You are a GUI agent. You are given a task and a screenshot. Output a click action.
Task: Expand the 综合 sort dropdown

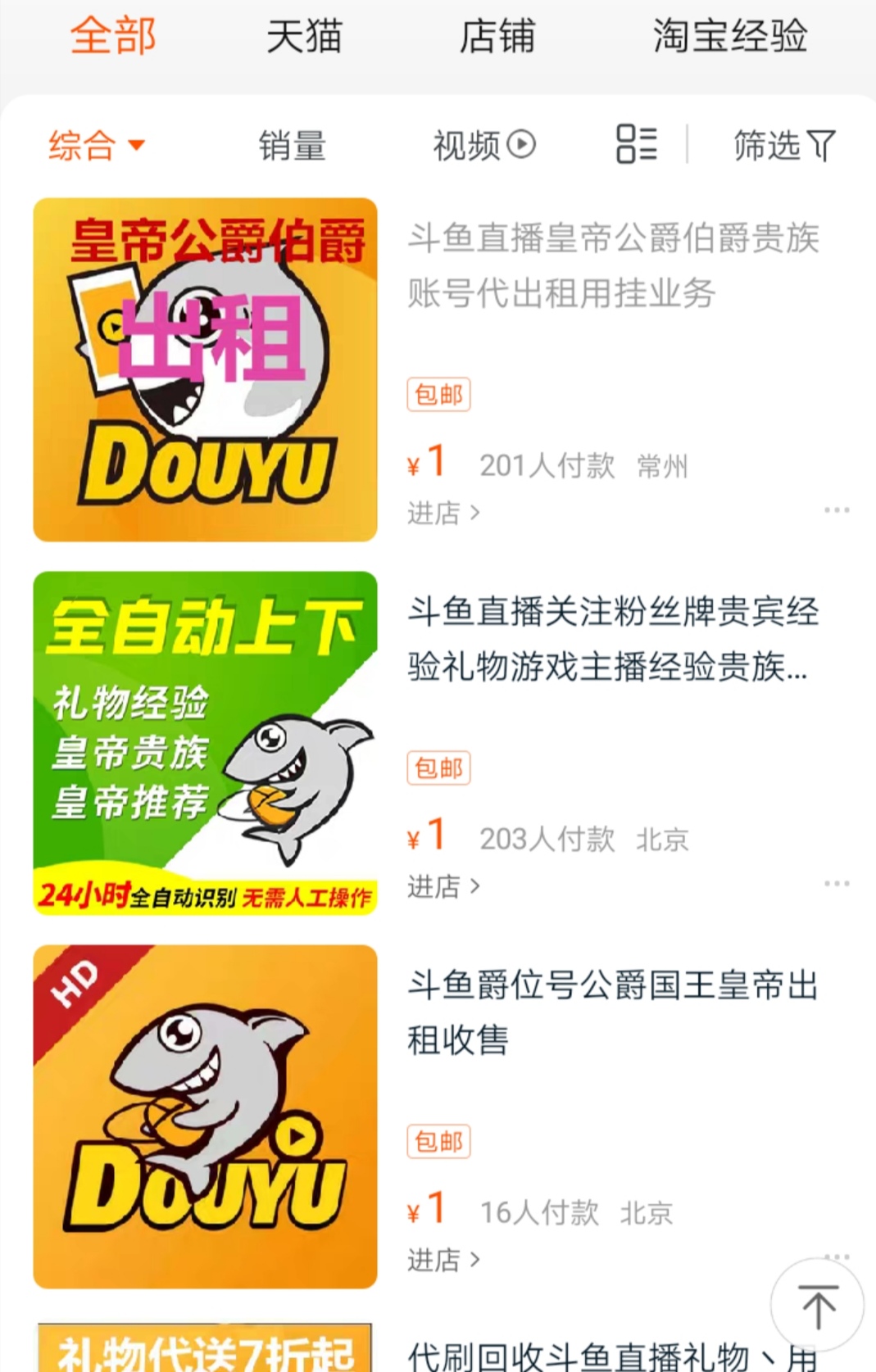click(x=96, y=146)
